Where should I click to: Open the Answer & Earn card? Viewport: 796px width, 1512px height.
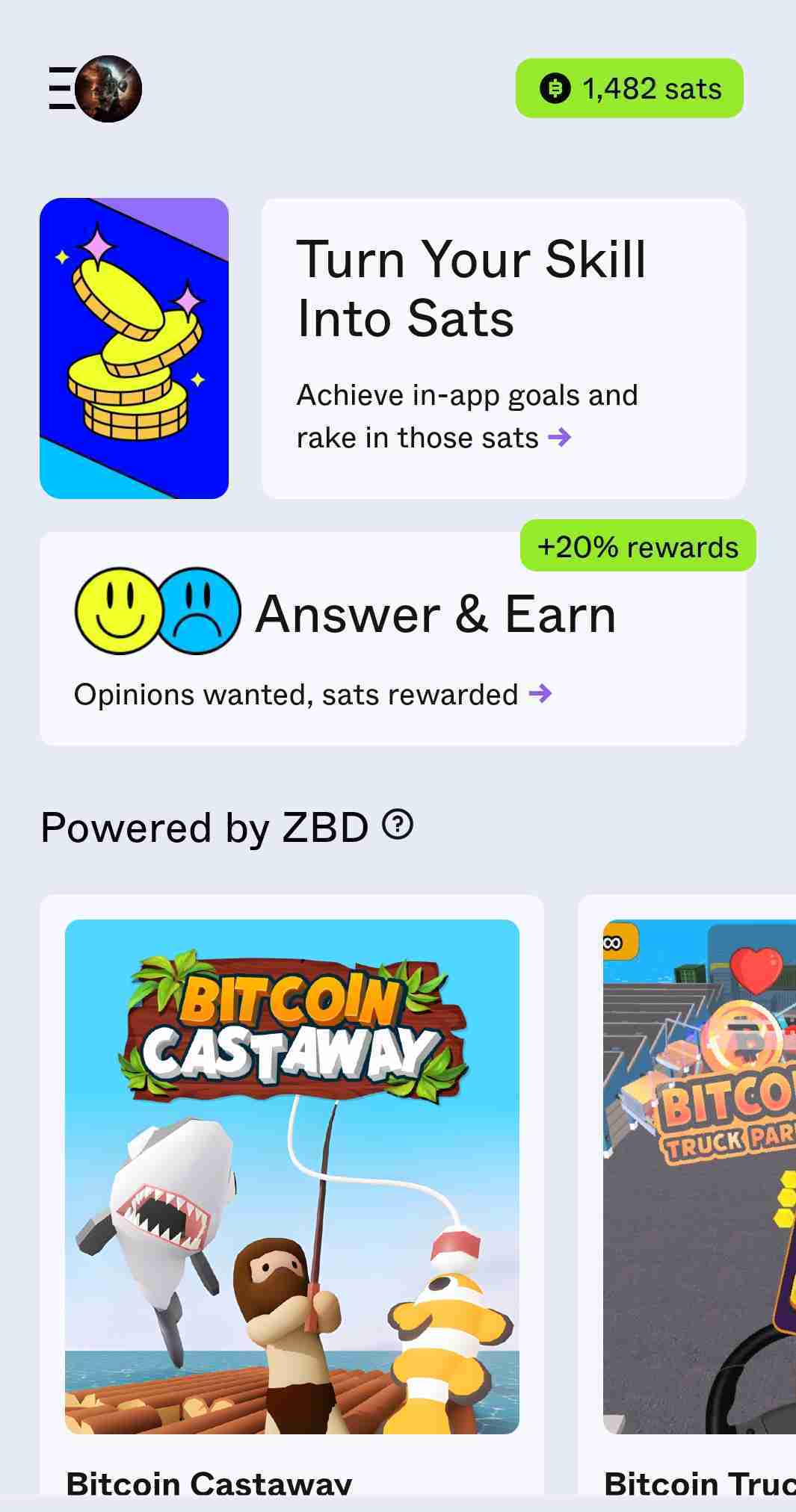[392, 639]
